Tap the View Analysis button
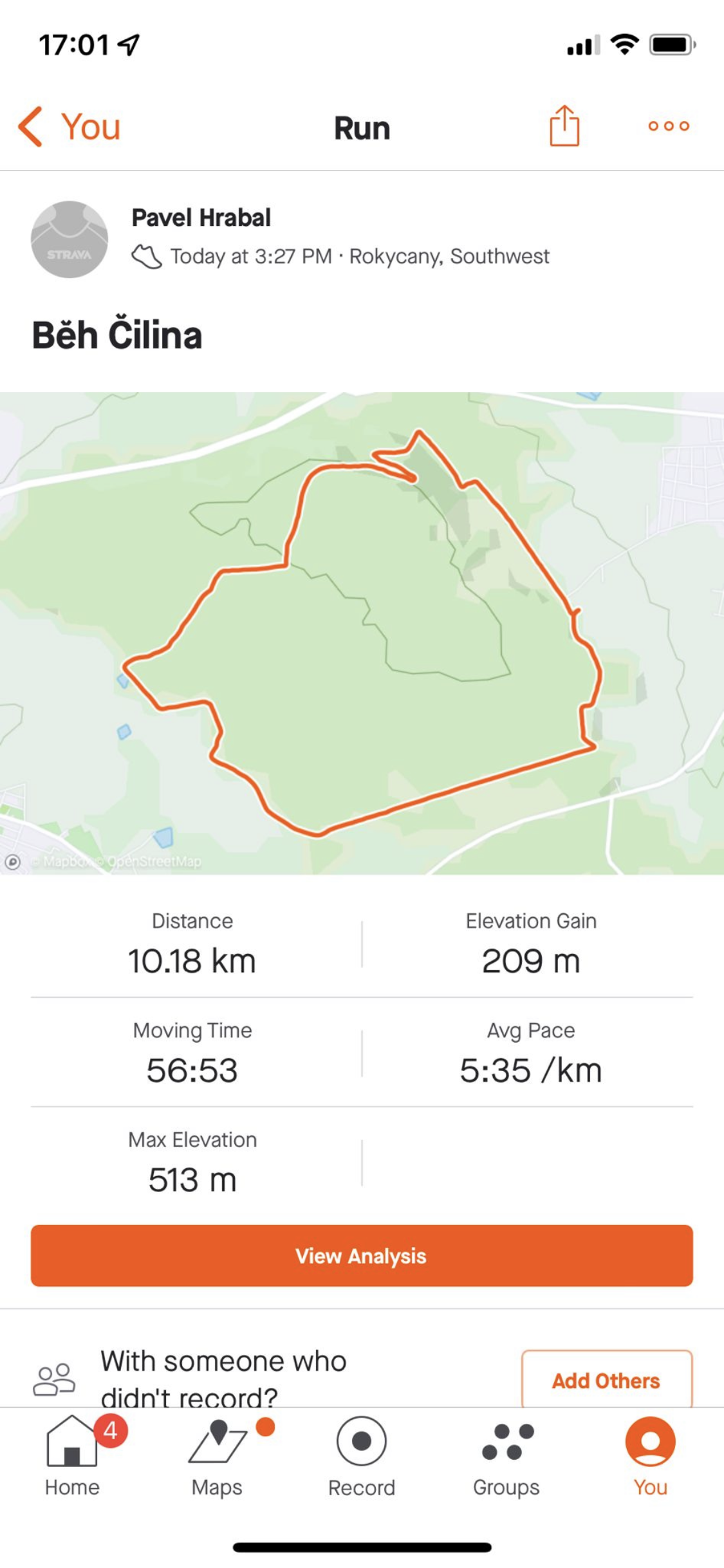Image resolution: width=724 pixels, height=1568 pixels. pos(362,1255)
